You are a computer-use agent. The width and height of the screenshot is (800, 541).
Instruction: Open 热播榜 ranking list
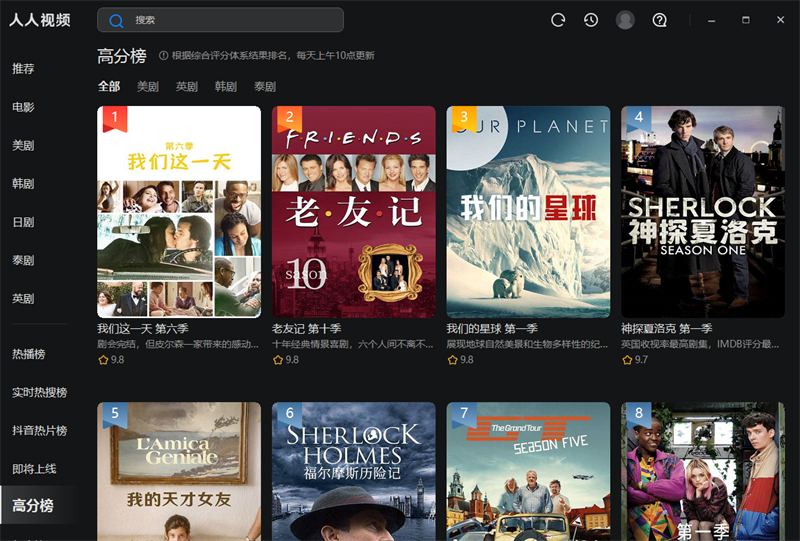29,354
